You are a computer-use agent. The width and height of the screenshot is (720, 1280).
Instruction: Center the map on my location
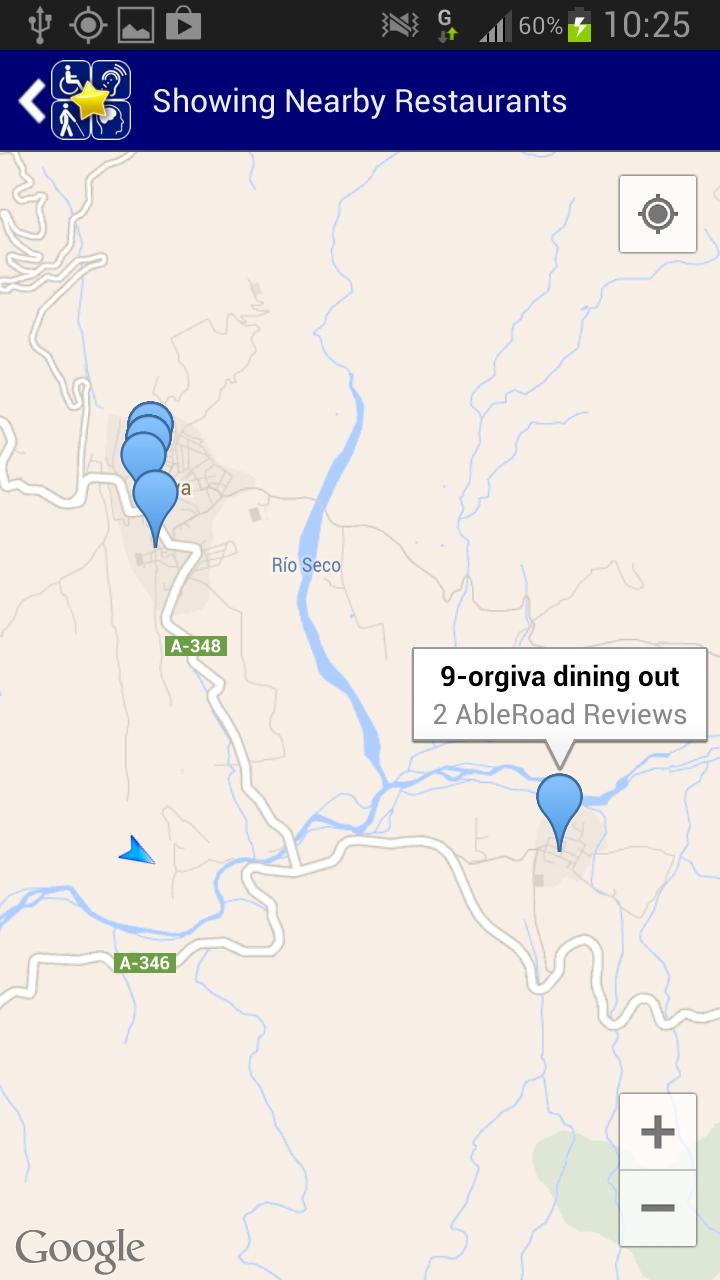pyautogui.click(x=657, y=214)
